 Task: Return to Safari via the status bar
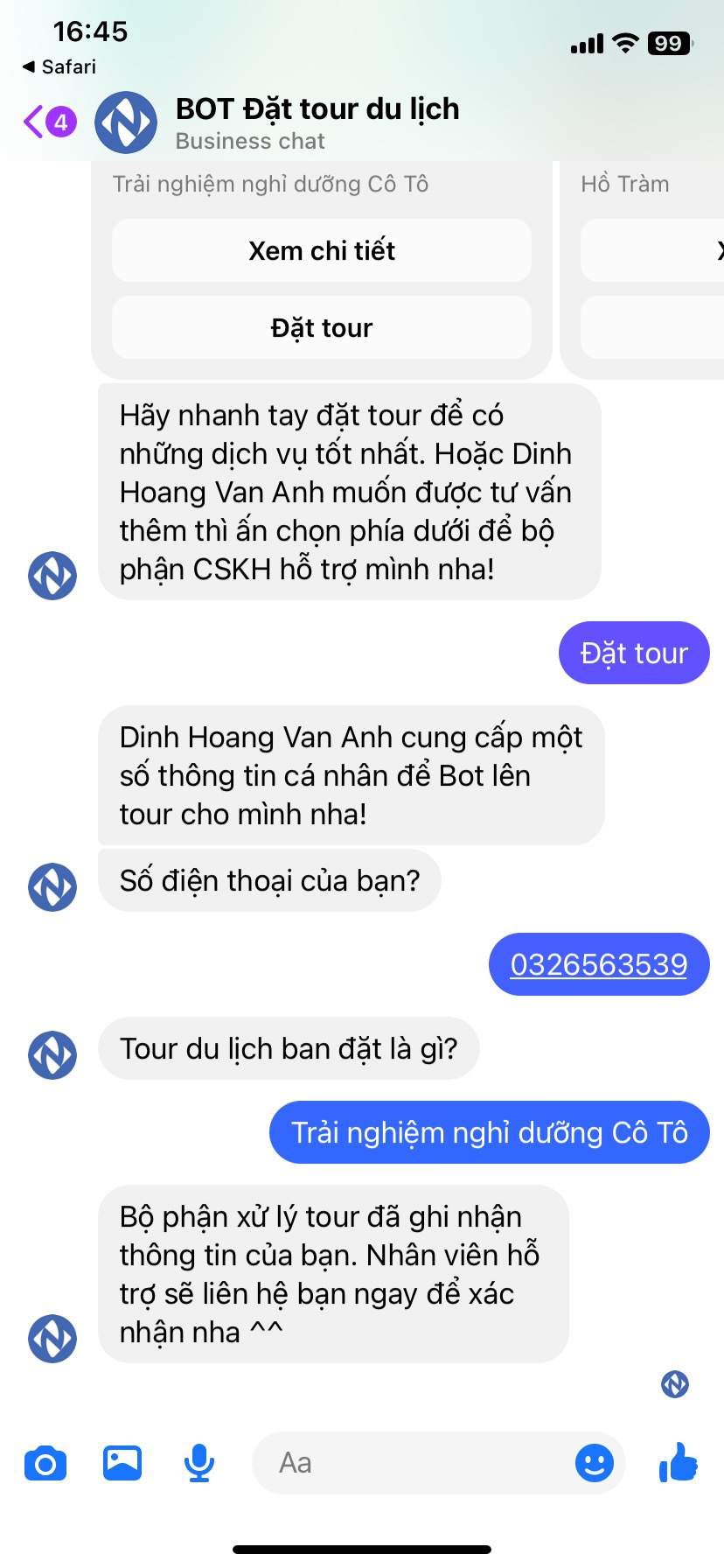[x=59, y=66]
